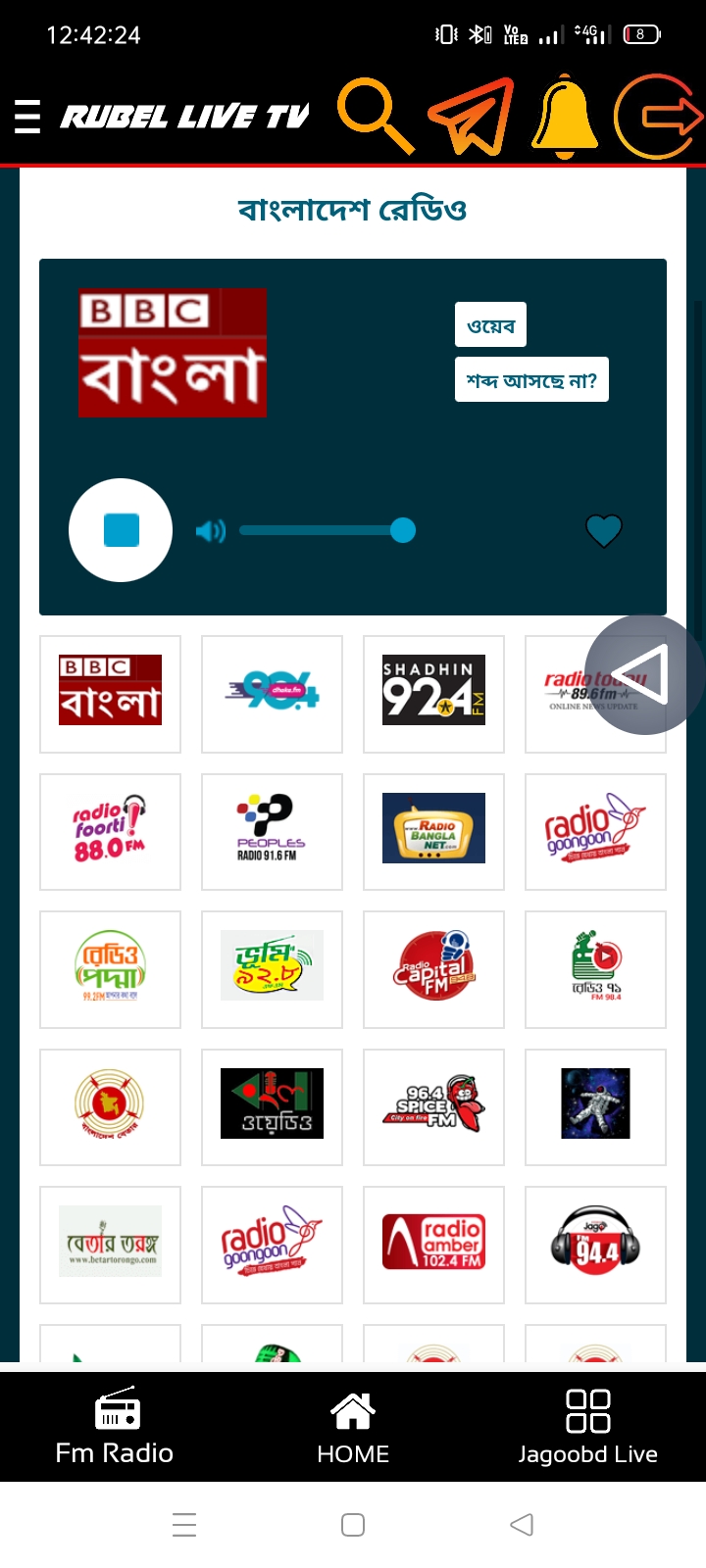
Task: Mute the speaker volume icon
Action: [x=210, y=531]
